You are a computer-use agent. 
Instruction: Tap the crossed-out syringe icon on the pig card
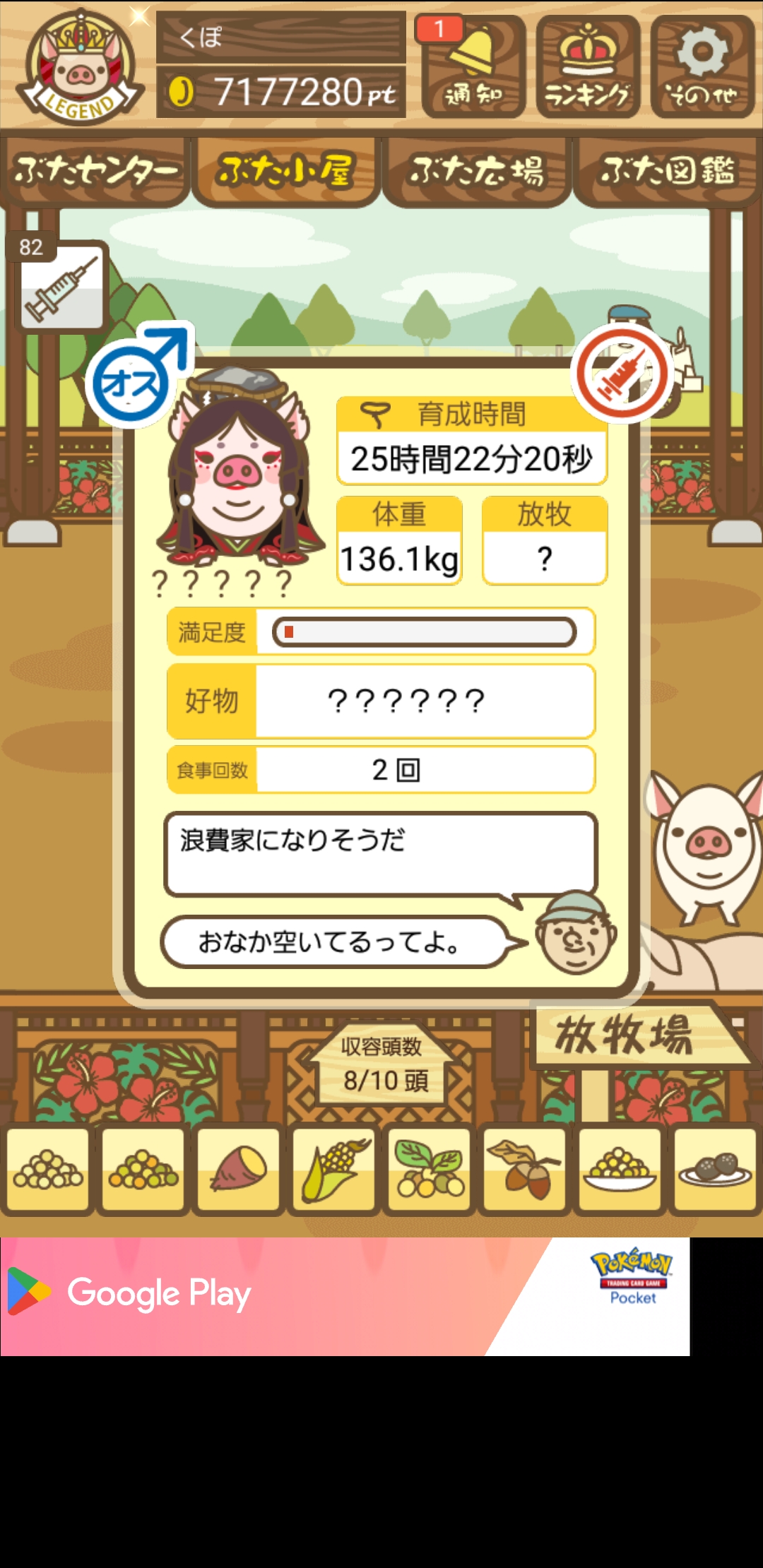622,373
